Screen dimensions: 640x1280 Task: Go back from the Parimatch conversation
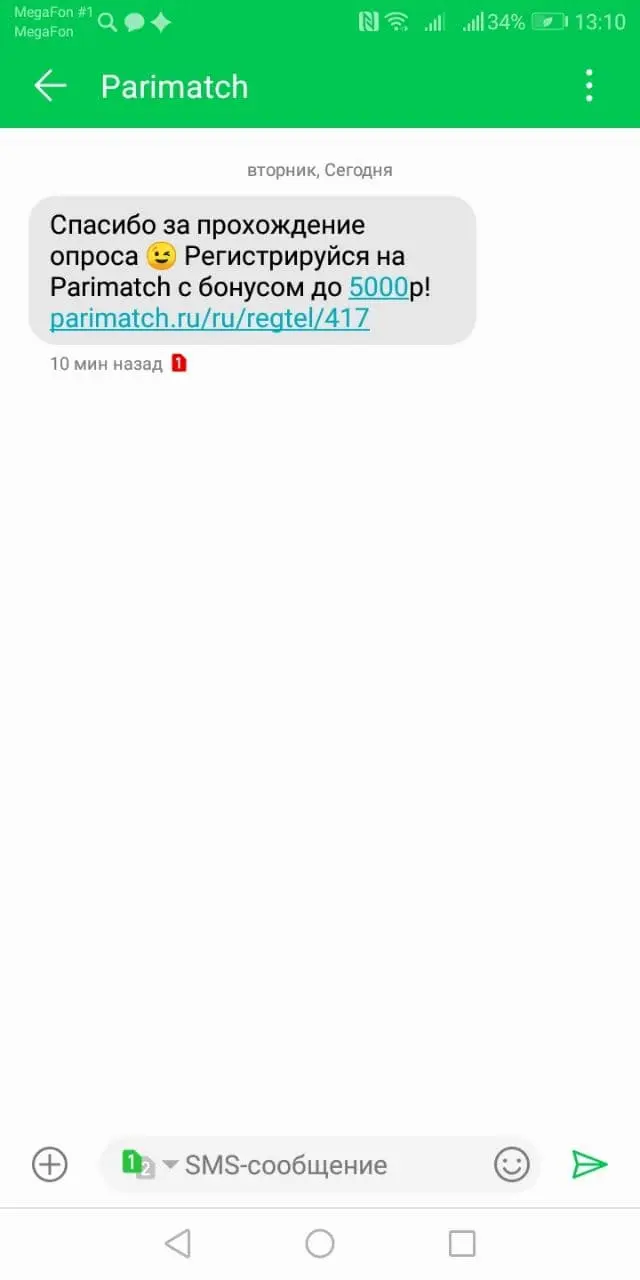[x=50, y=86]
